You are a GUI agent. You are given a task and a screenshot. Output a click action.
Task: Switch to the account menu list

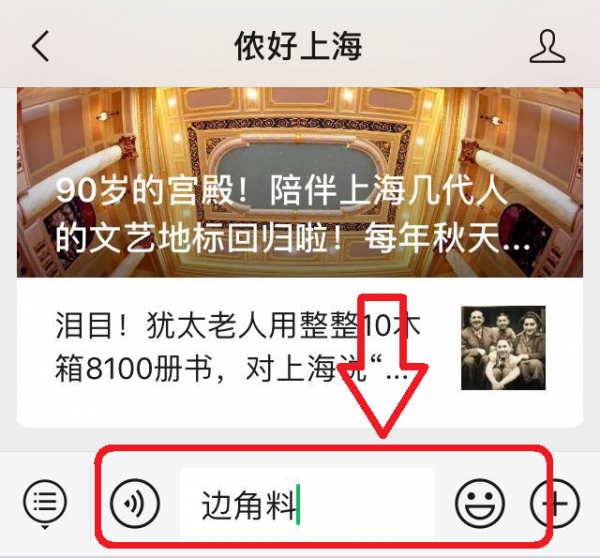pyautogui.click(x=45, y=502)
